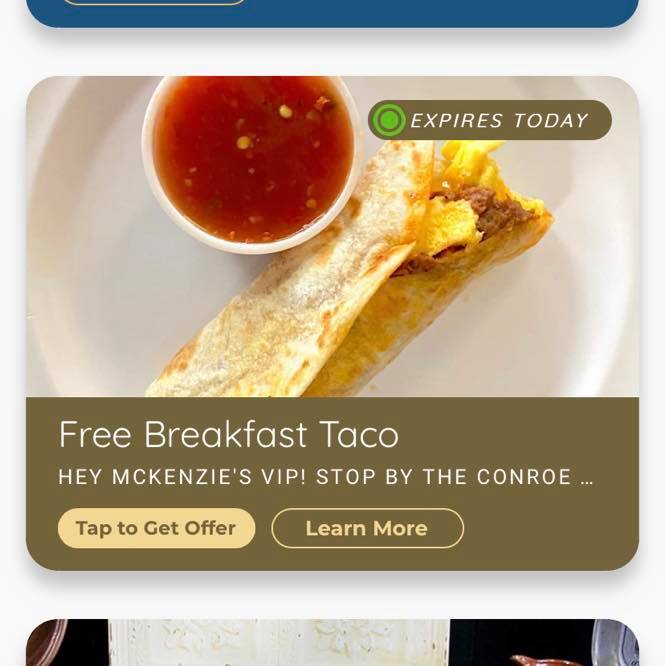Open the Free Breakfast Taco offer card
Screen dimensions: 665x666
330,260
